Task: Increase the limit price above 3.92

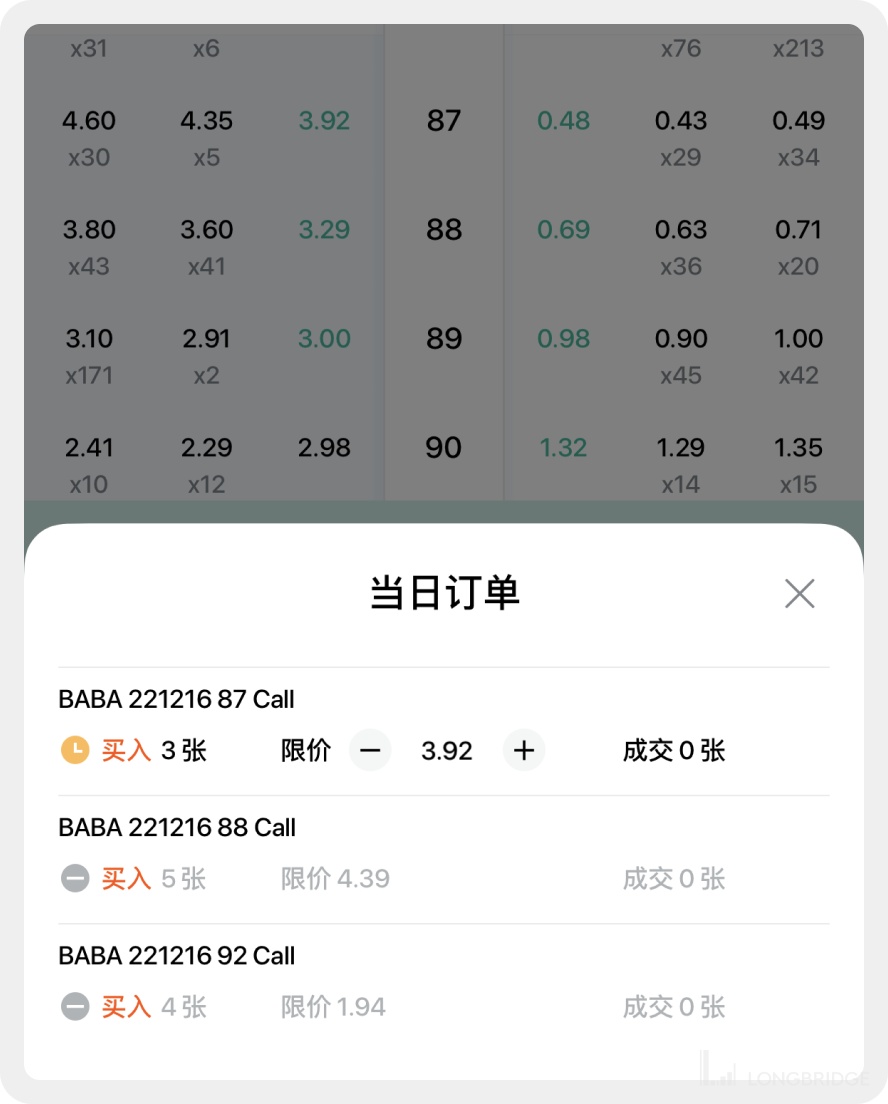Action: tap(524, 750)
